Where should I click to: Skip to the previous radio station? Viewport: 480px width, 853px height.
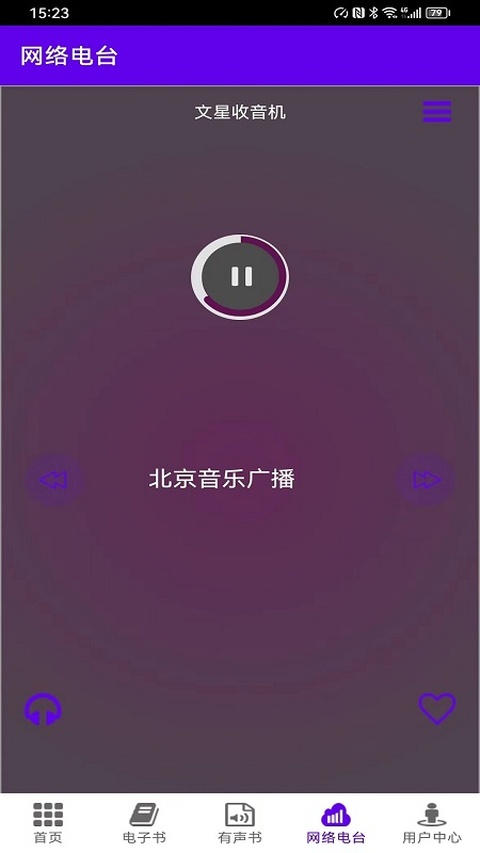point(53,480)
